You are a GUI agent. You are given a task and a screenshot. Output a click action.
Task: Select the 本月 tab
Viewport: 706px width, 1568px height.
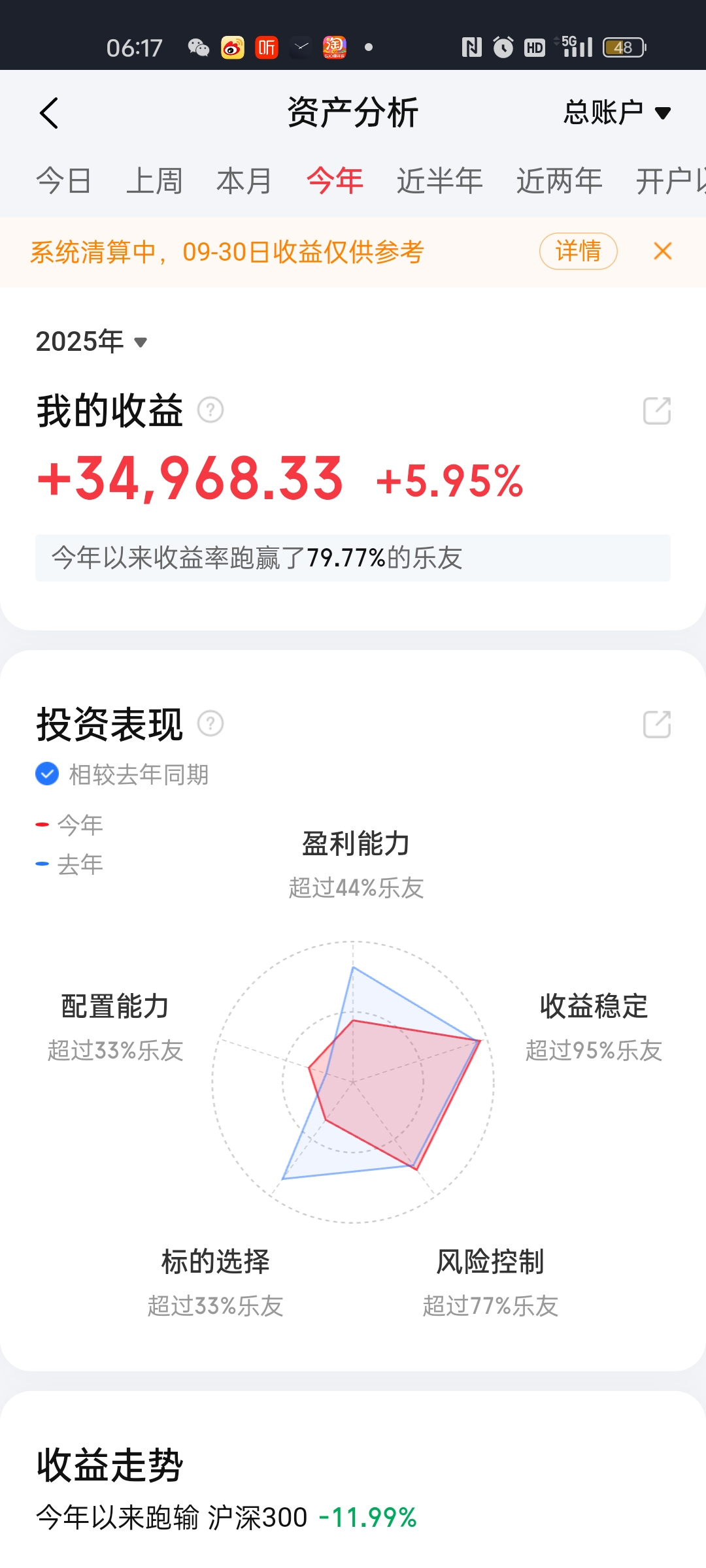click(x=244, y=181)
